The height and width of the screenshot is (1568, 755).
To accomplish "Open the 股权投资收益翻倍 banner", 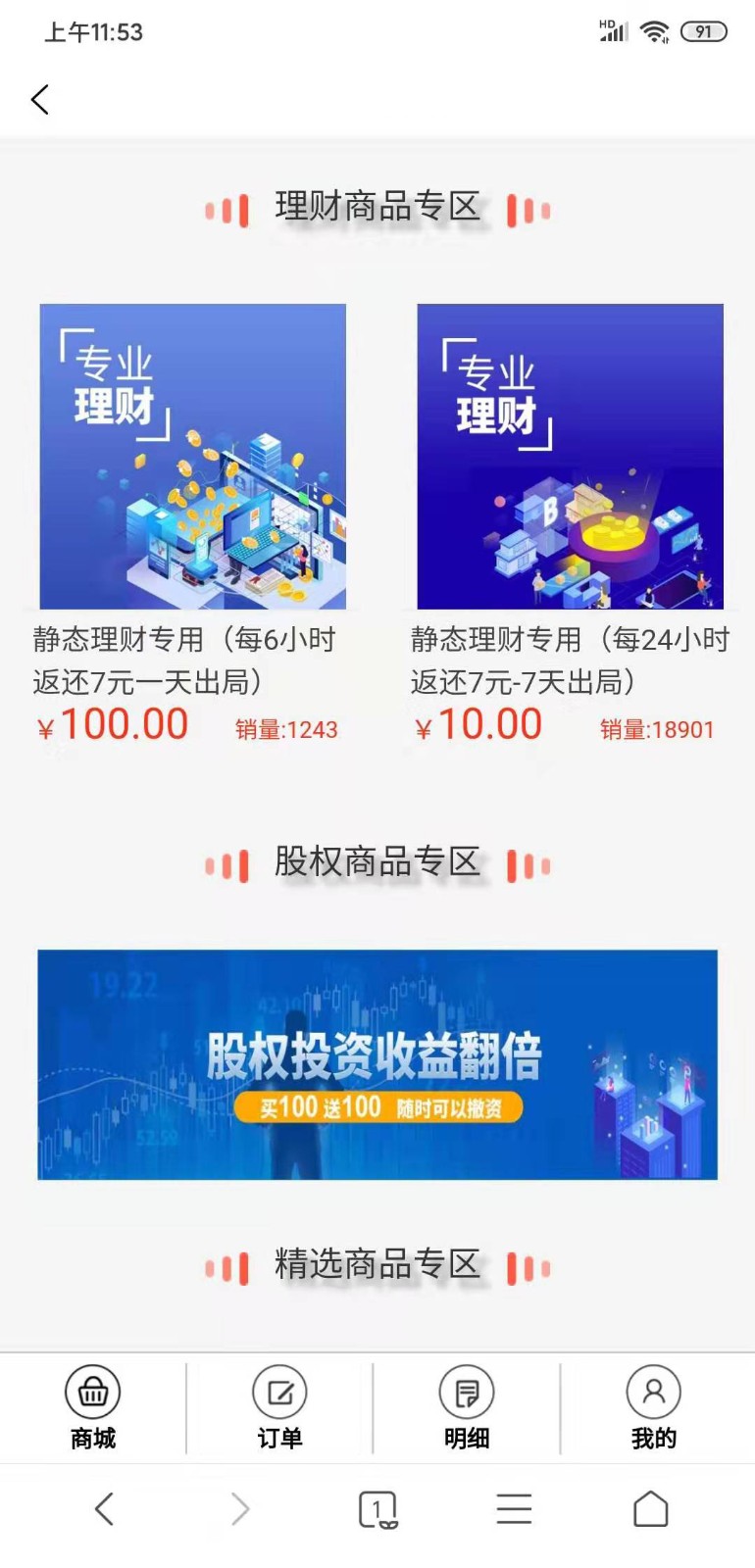I will 377,1064.
